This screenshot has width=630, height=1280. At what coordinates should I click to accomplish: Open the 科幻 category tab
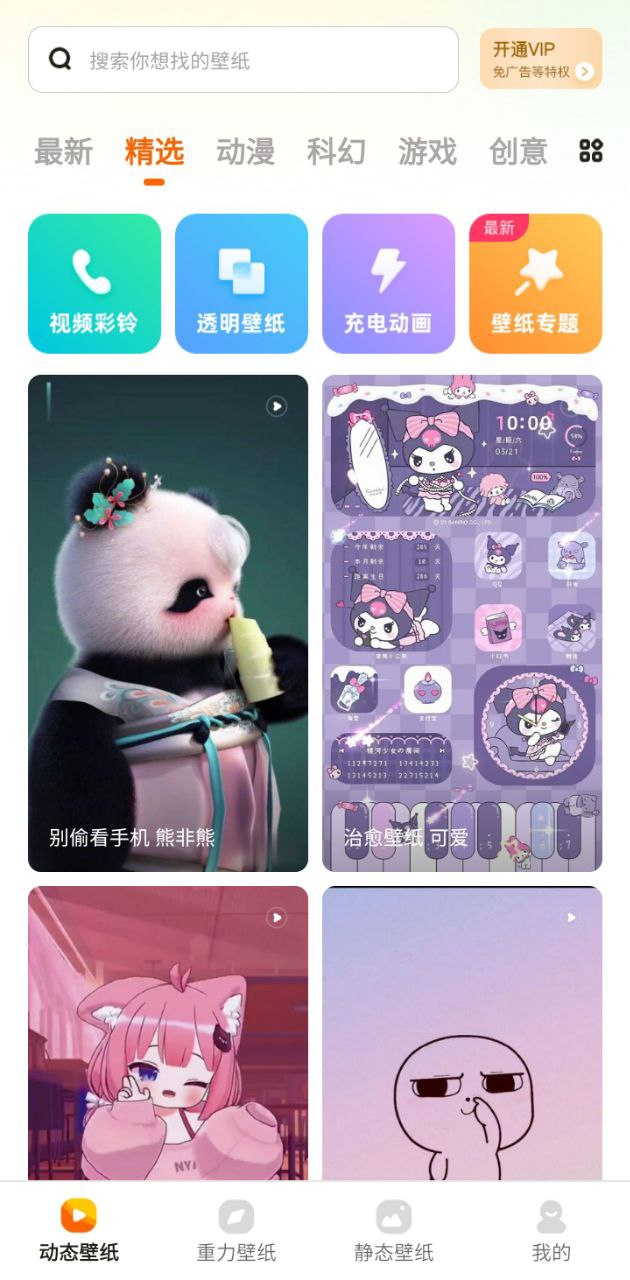(336, 152)
